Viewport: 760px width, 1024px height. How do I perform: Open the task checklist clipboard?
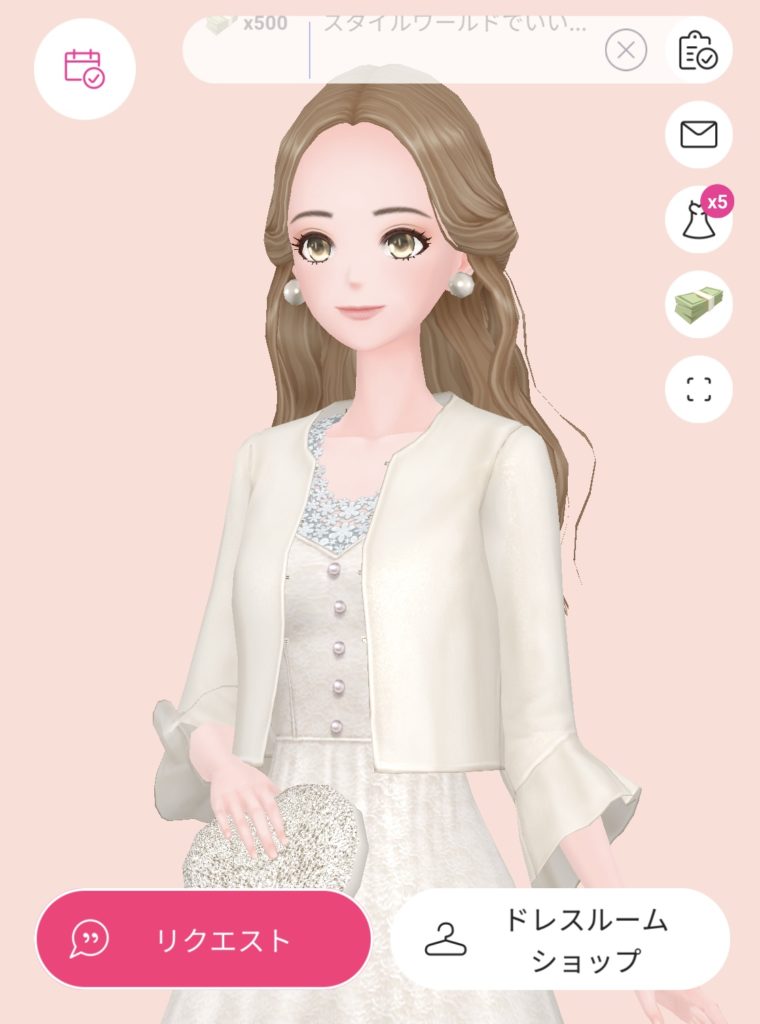tap(698, 50)
